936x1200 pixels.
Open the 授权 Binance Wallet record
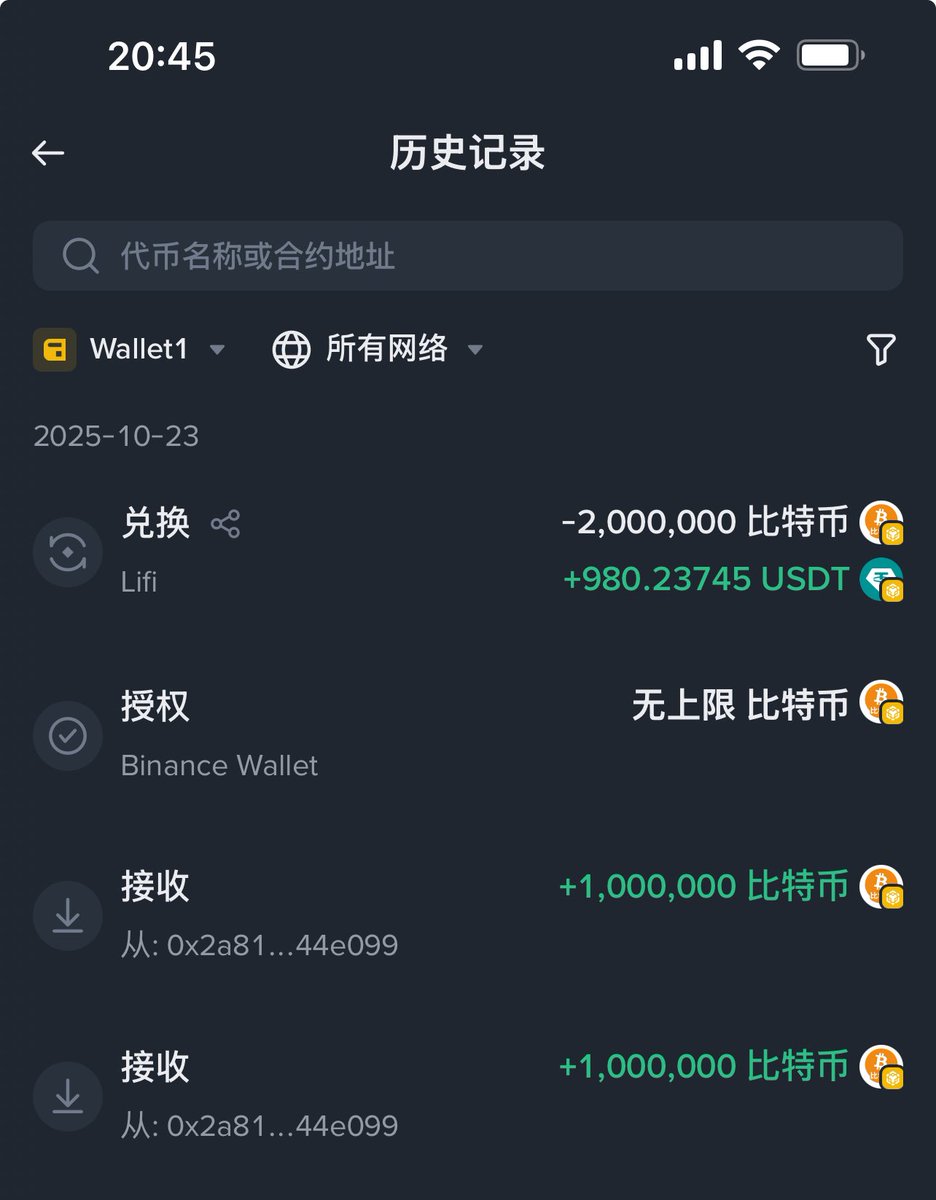467,735
